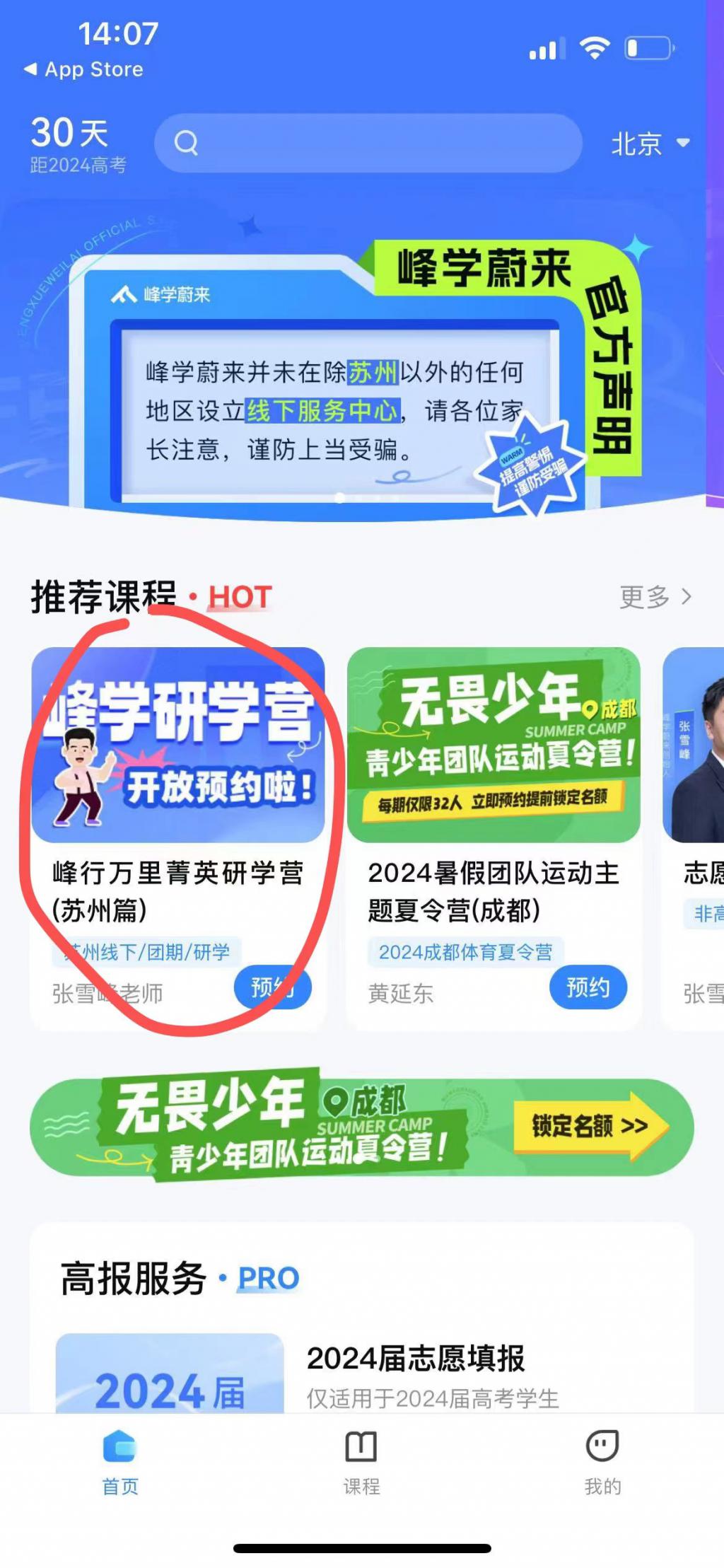Viewport: 724px width, 1568px height.
Task: Change city from 北京 dropdown
Action: point(649,144)
